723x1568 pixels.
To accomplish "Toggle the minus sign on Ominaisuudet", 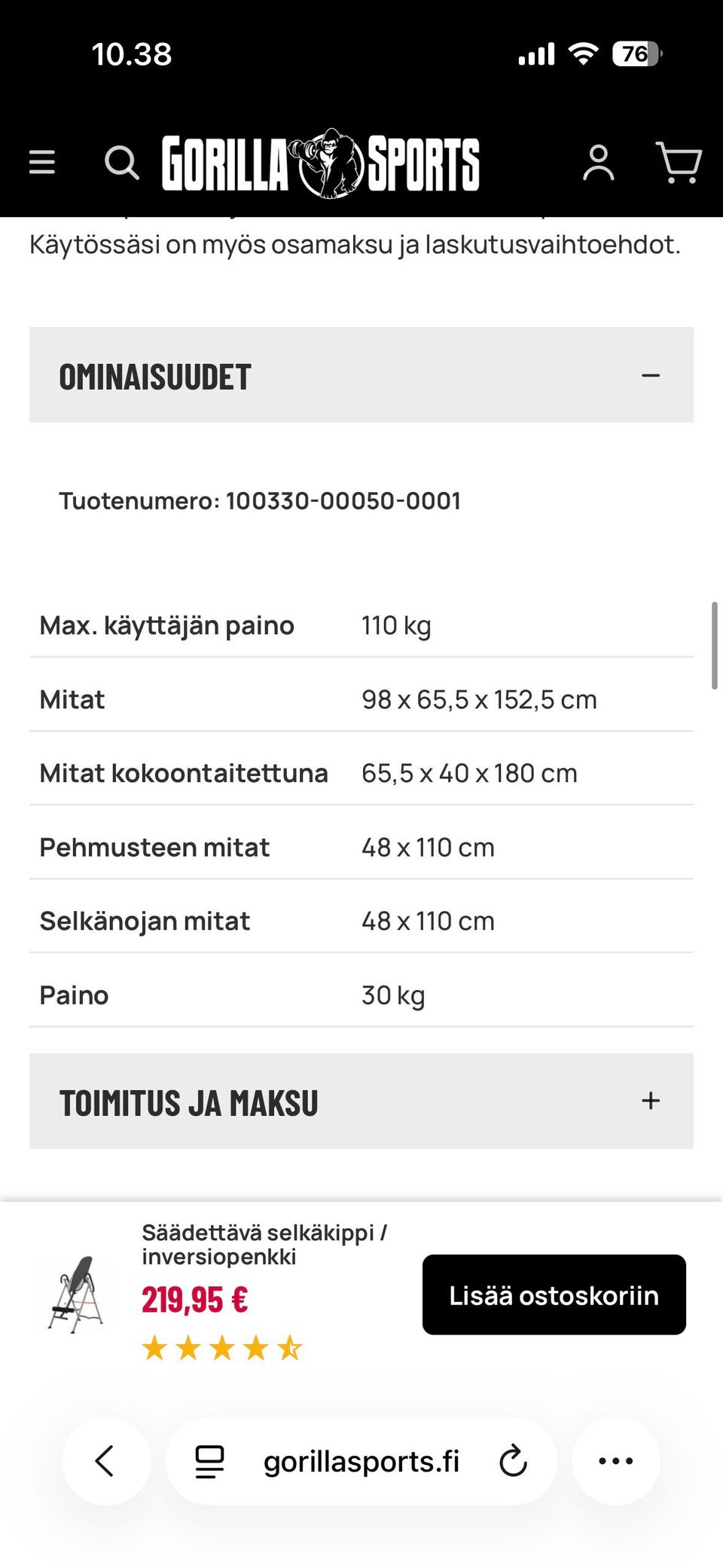I will point(651,374).
